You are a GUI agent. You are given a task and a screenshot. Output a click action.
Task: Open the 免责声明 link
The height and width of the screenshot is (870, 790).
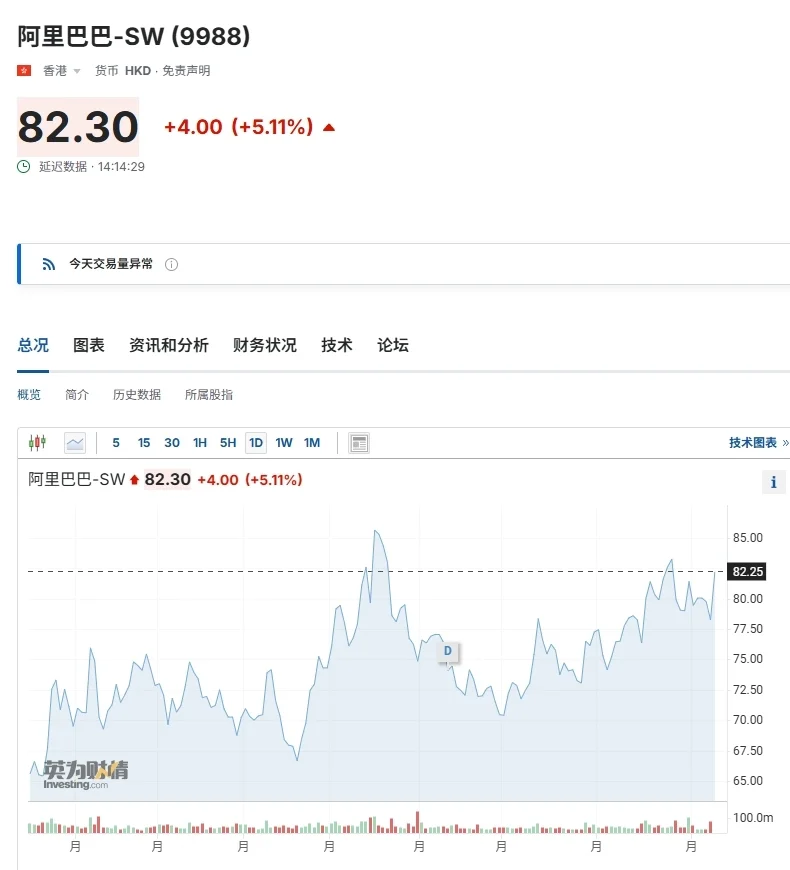(186, 71)
